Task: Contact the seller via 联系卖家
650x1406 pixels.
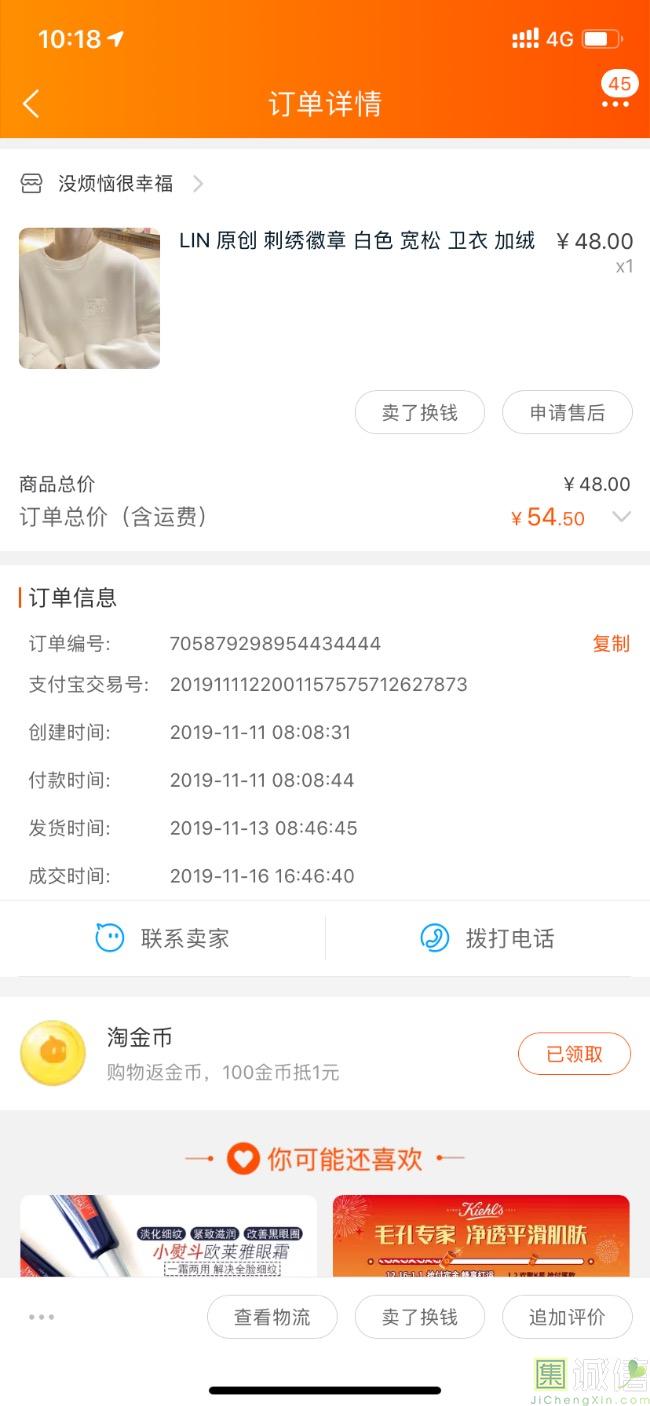Action: (x=163, y=938)
